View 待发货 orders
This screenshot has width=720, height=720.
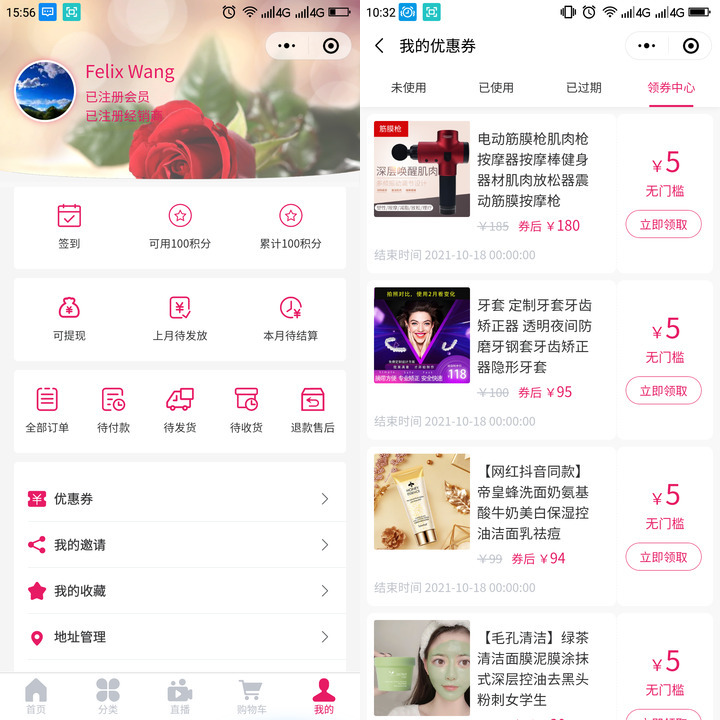(180, 410)
